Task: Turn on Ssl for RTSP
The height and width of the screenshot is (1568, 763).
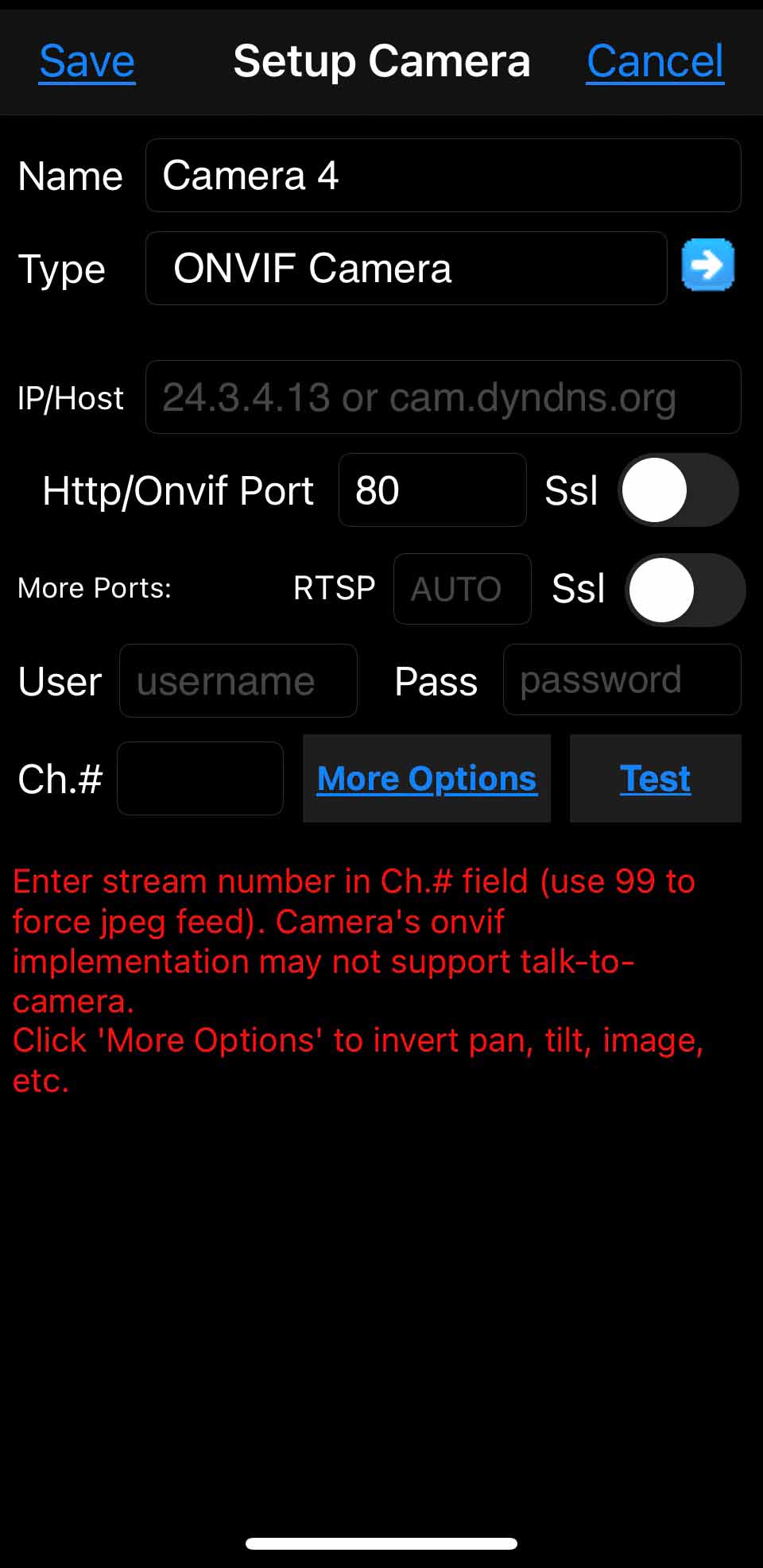Action: [x=684, y=590]
